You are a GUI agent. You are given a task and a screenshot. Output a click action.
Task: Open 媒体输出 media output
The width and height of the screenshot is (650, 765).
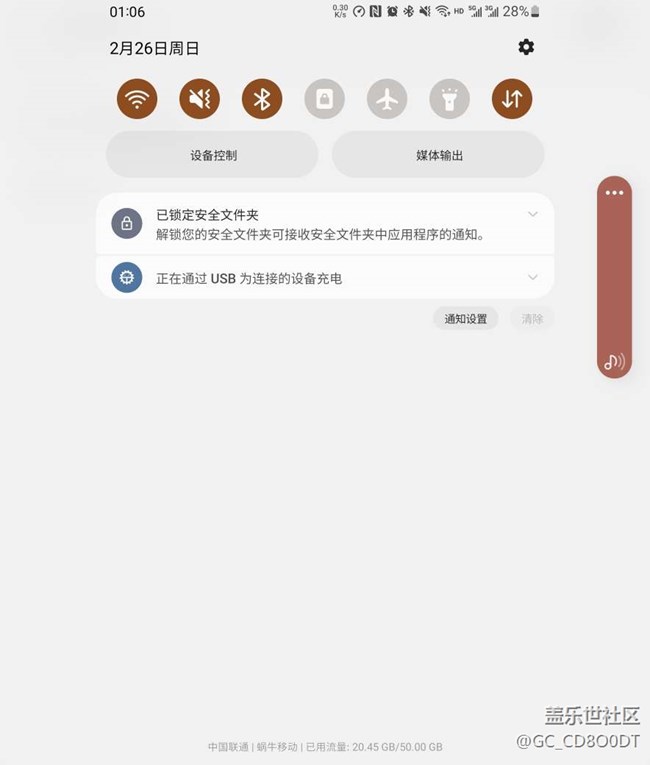pyautogui.click(x=438, y=155)
